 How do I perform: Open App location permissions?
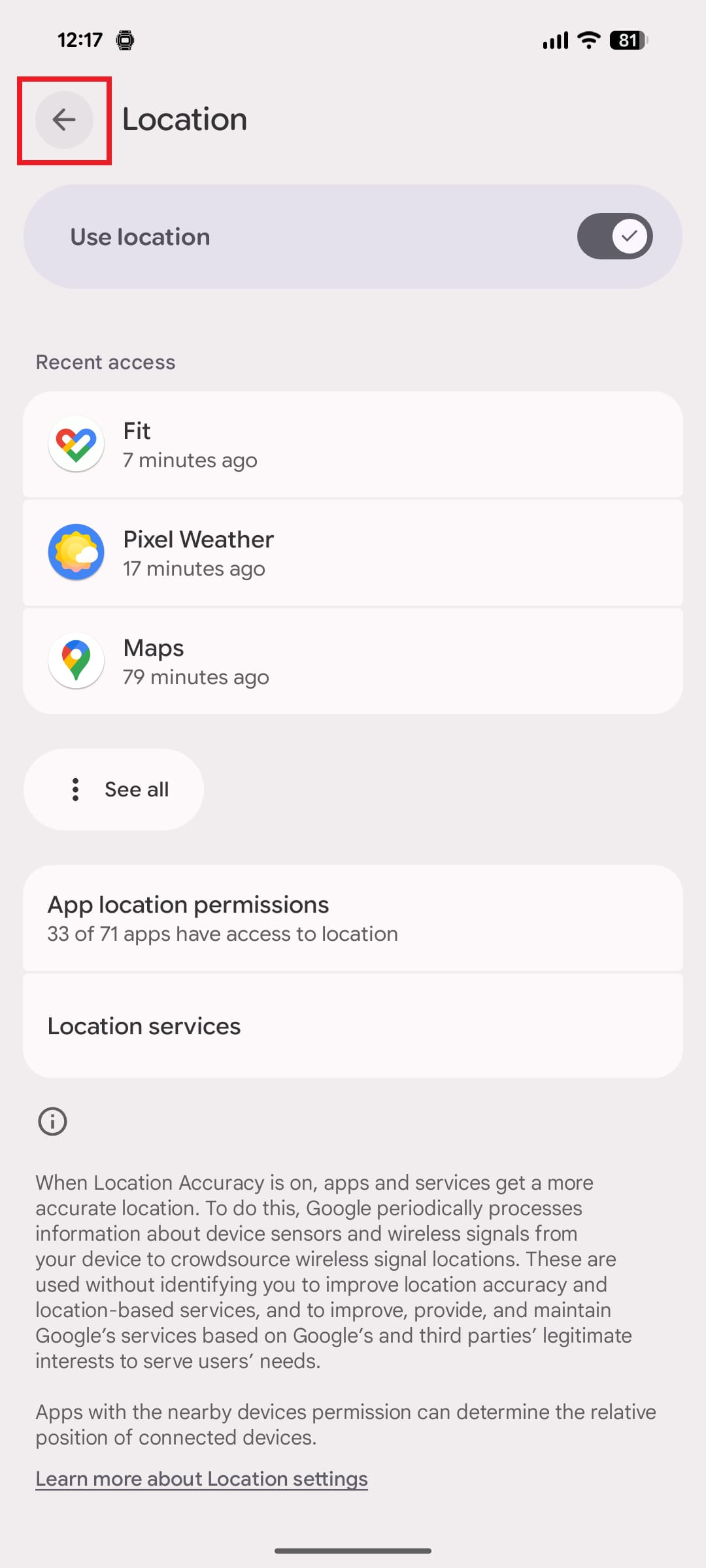click(353, 919)
